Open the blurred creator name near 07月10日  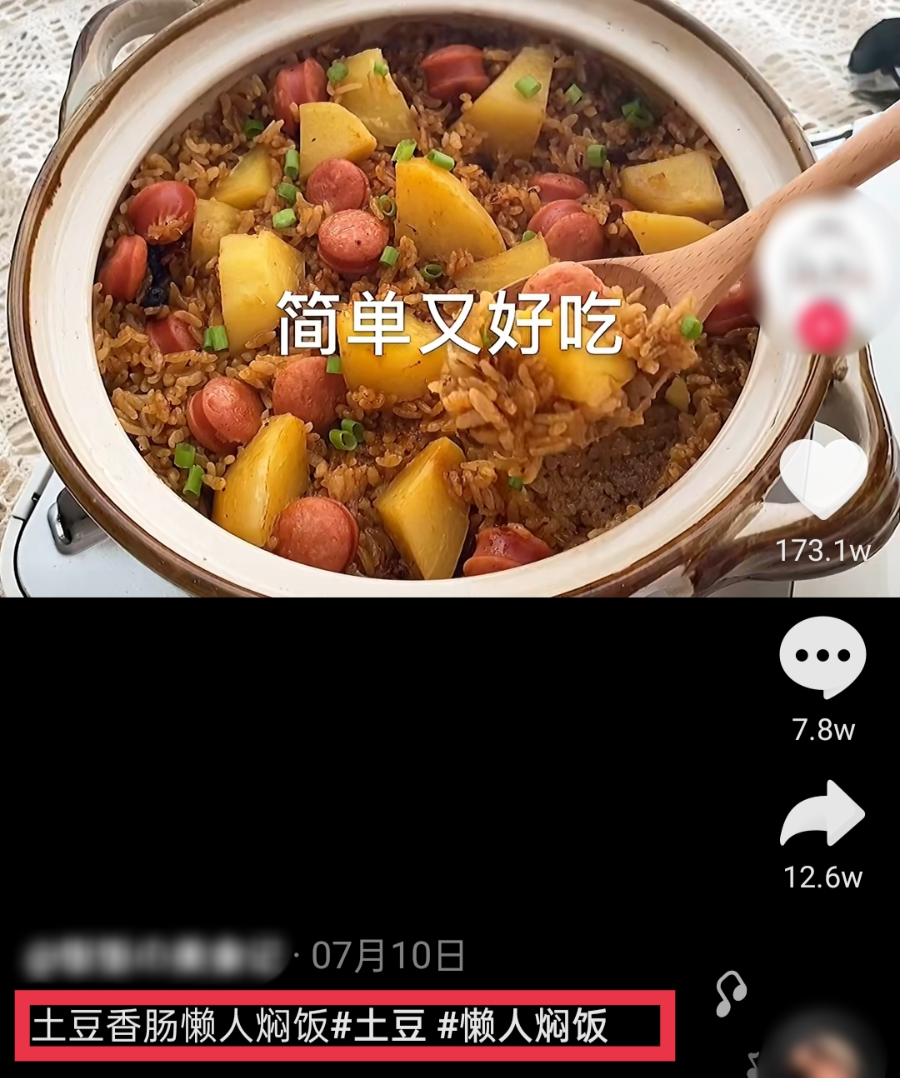152,957
